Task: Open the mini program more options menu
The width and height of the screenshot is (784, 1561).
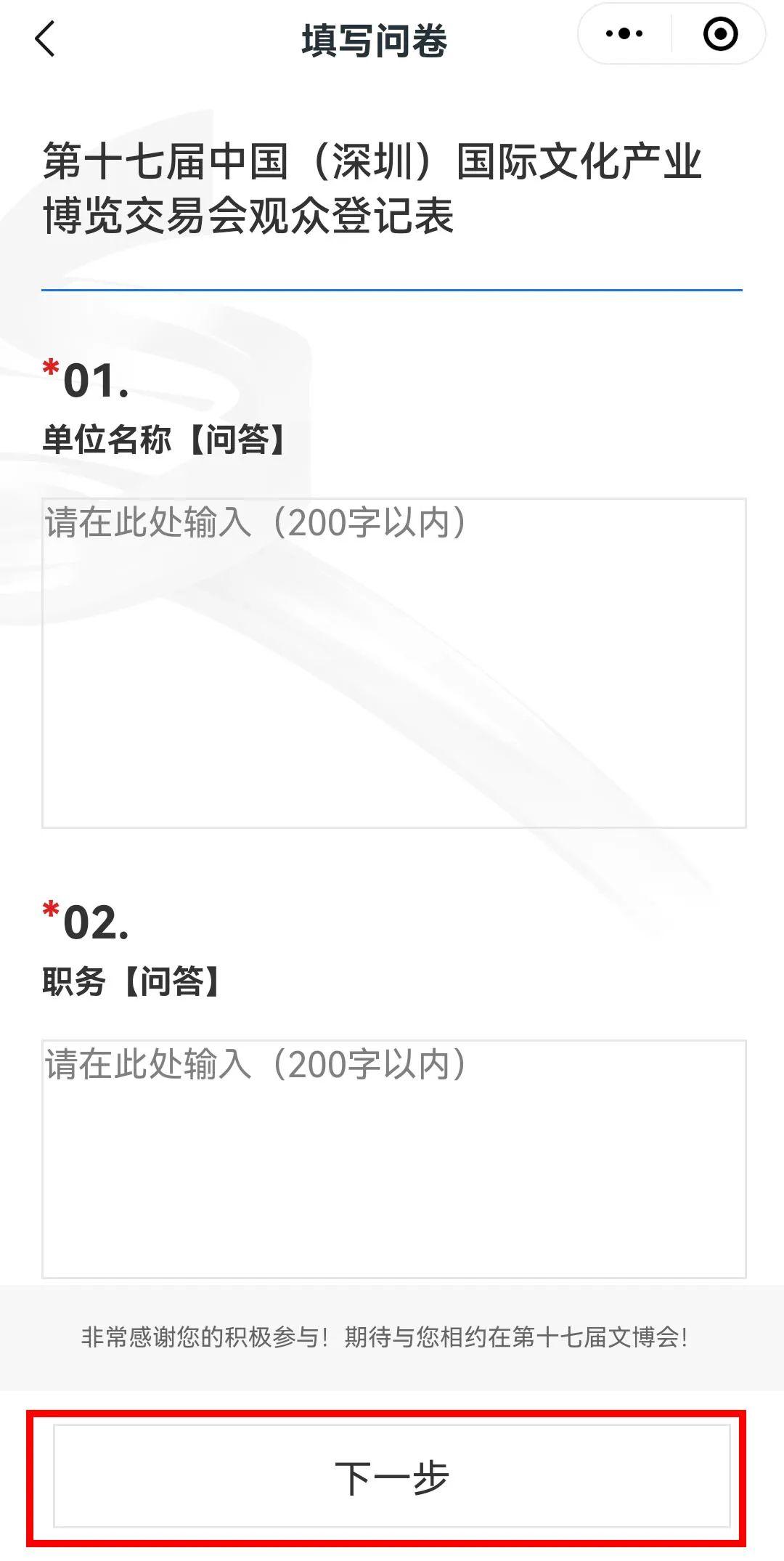Action: click(x=624, y=34)
